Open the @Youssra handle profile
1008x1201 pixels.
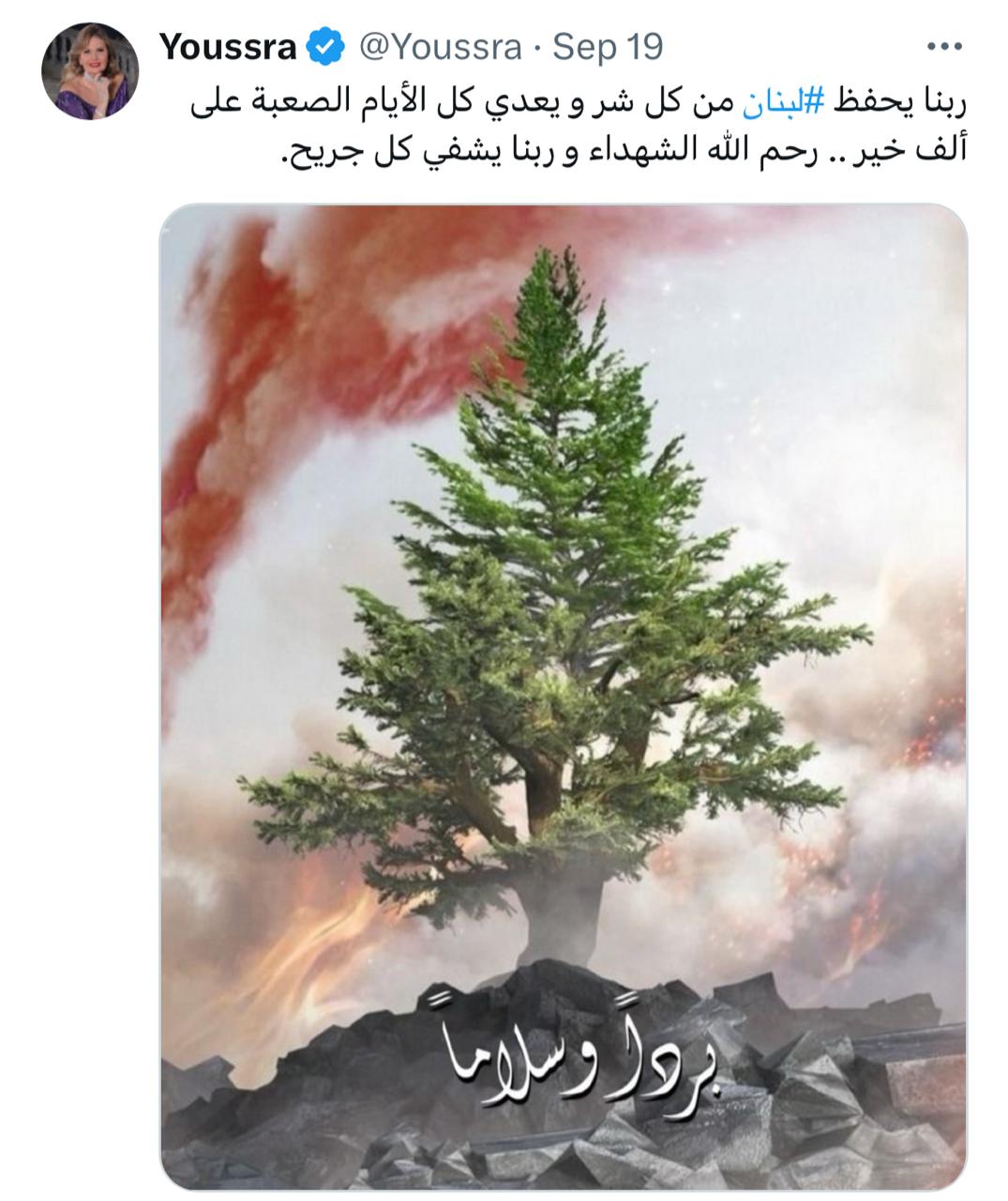440,47
